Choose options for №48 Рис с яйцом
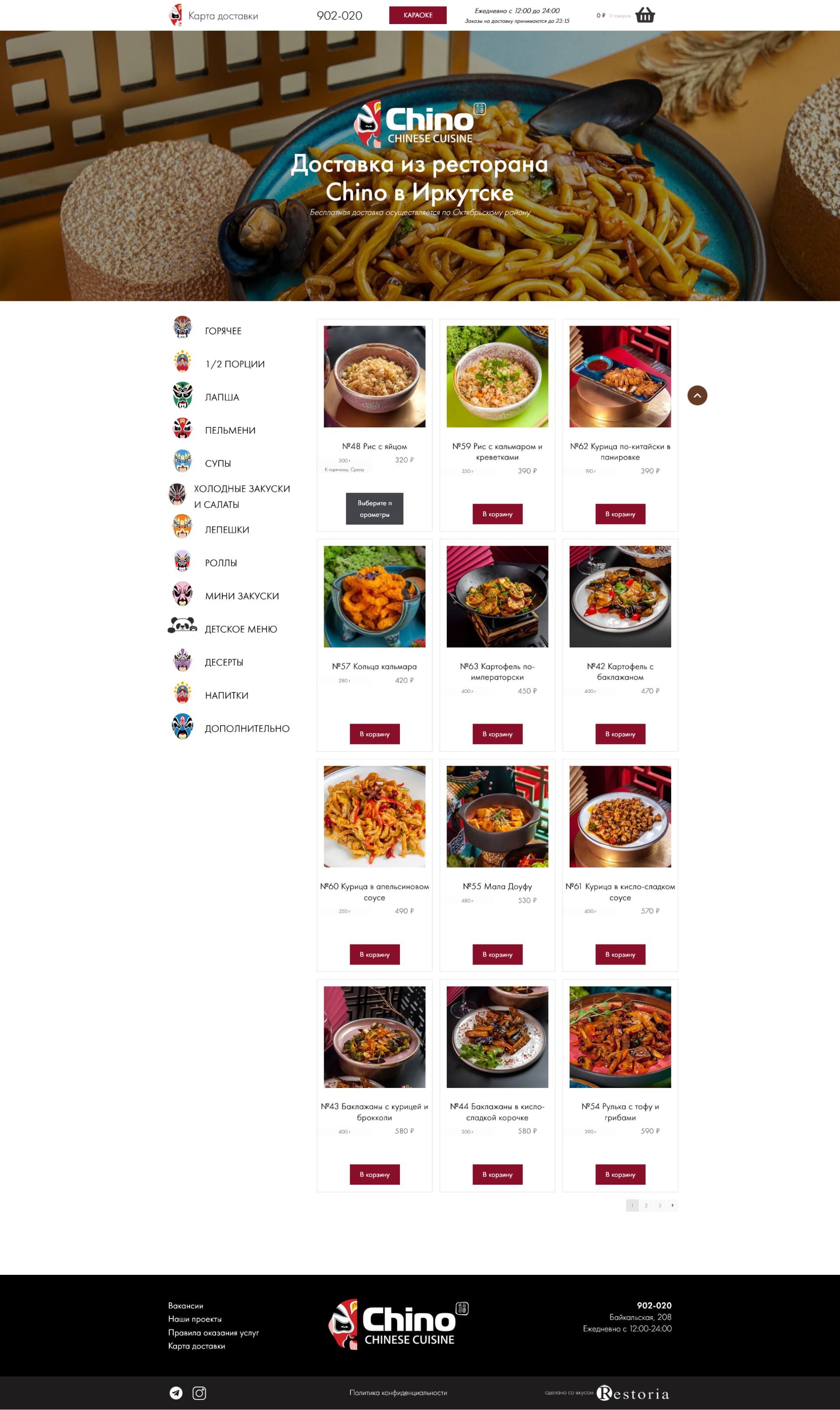This screenshot has height=1410, width=840. point(374,508)
